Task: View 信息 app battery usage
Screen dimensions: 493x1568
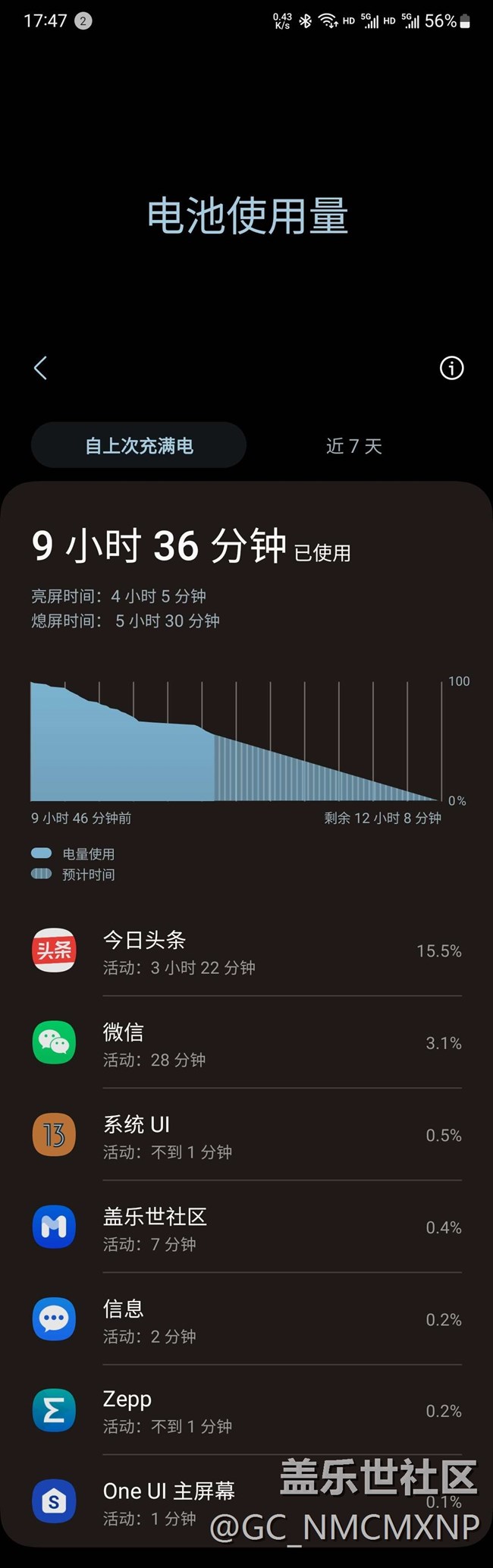Action: (x=246, y=1320)
